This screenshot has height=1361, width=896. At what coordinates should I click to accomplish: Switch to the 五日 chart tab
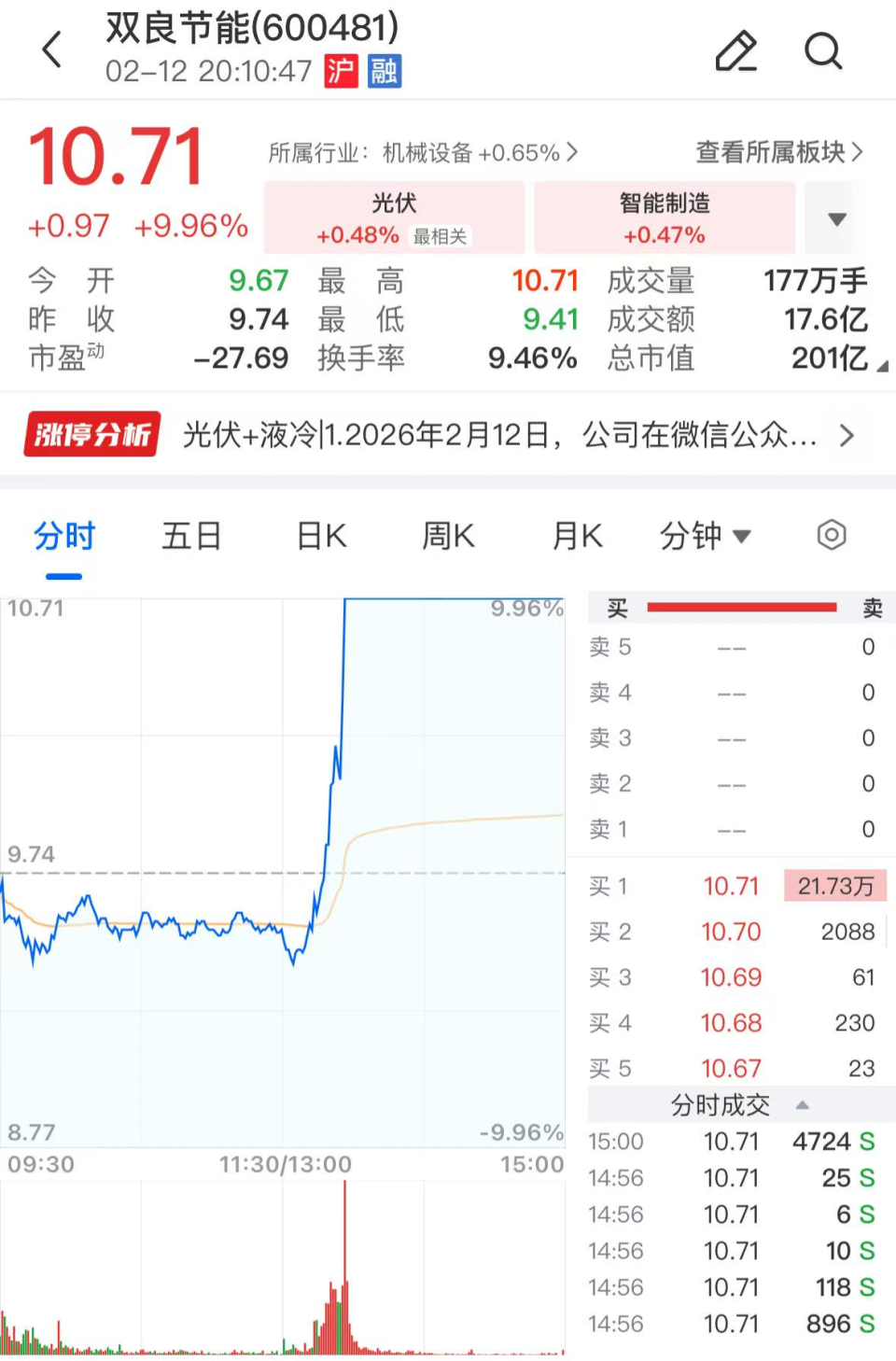click(191, 535)
